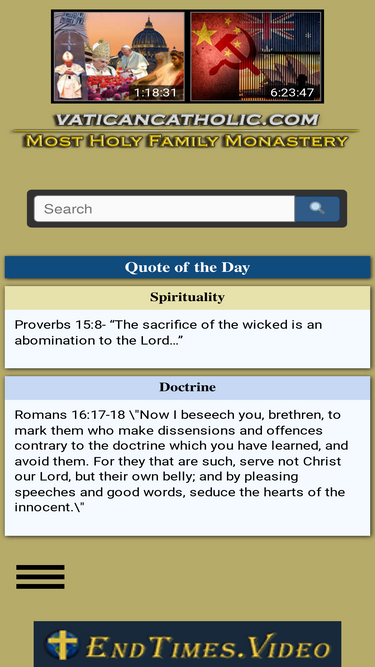Tap the VaticanCatholic.com site header
This screenshot has height=667, width=375.
pos(186,131)
